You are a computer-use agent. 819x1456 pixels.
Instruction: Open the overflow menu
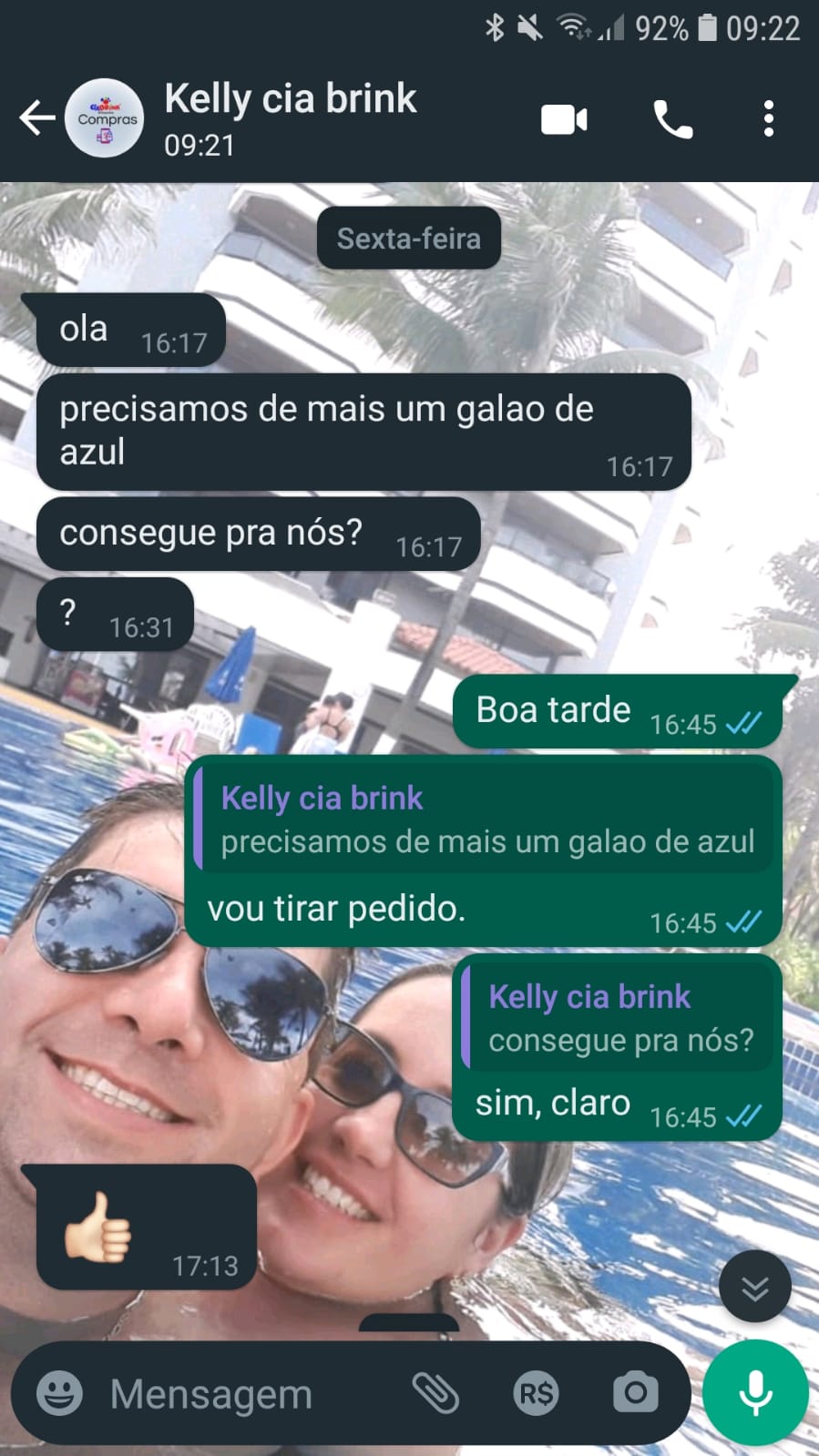[x=769, y=119]
